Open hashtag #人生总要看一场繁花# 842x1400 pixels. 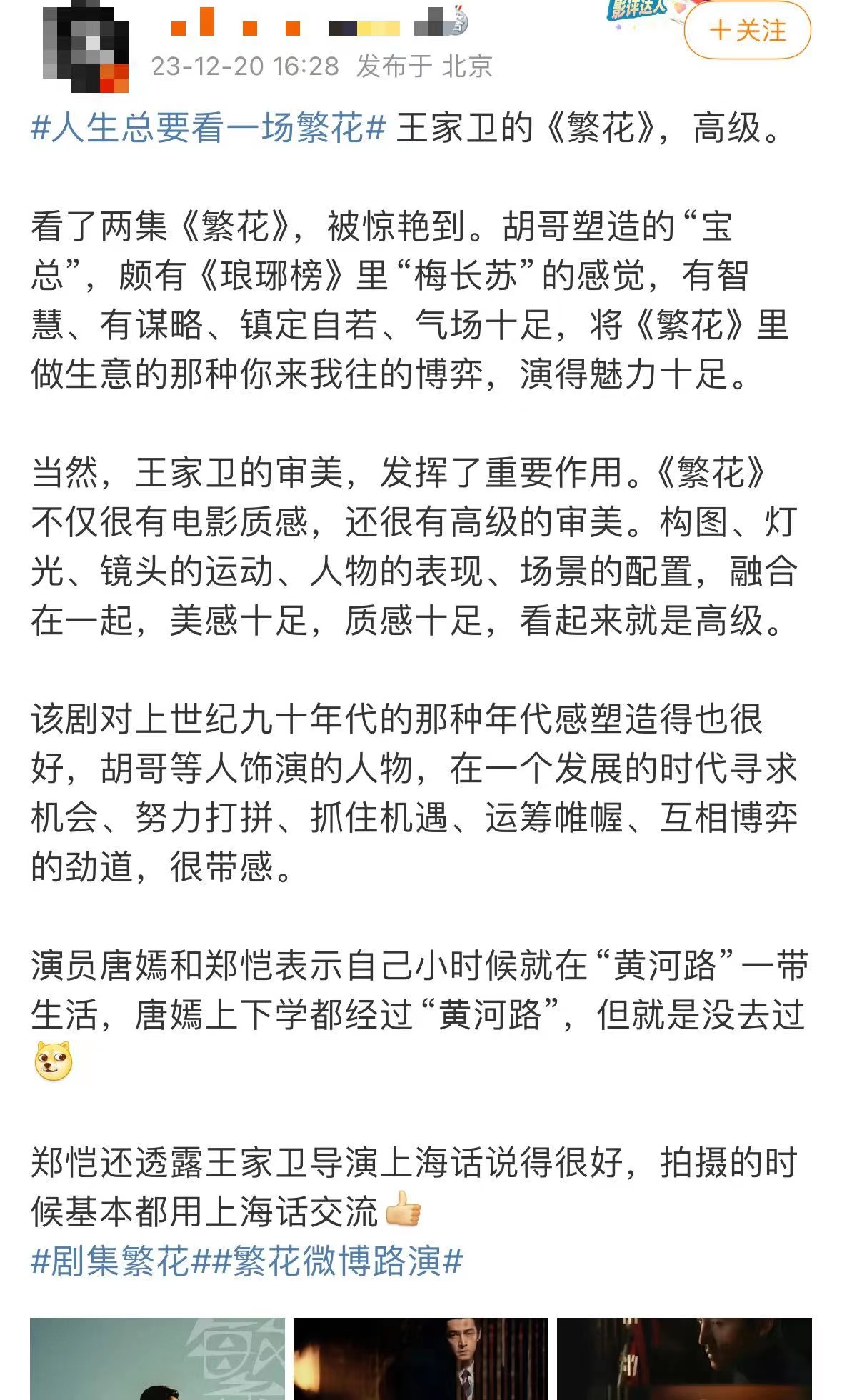click(209, 129)
